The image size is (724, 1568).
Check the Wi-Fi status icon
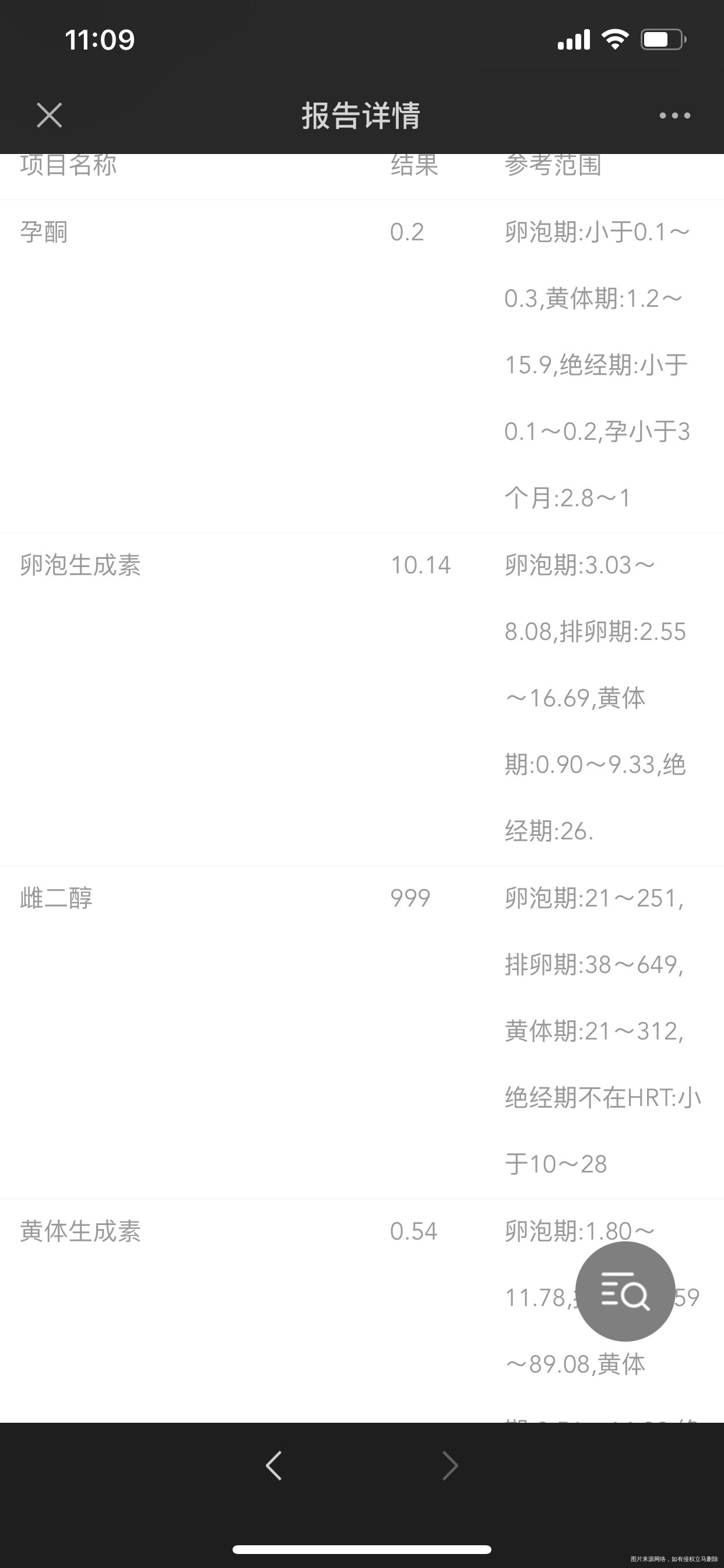point(614,38)
